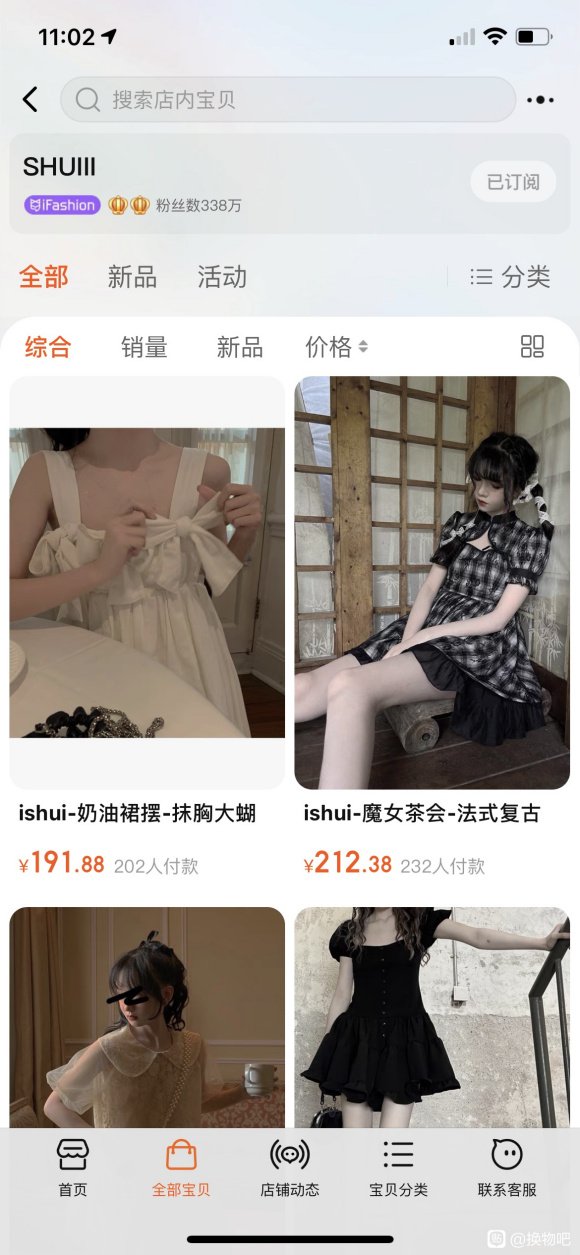Screen dimensions: 580x1255
Task: Open the 宝贝分类 bottom tab
Action: coord(398,1168)
